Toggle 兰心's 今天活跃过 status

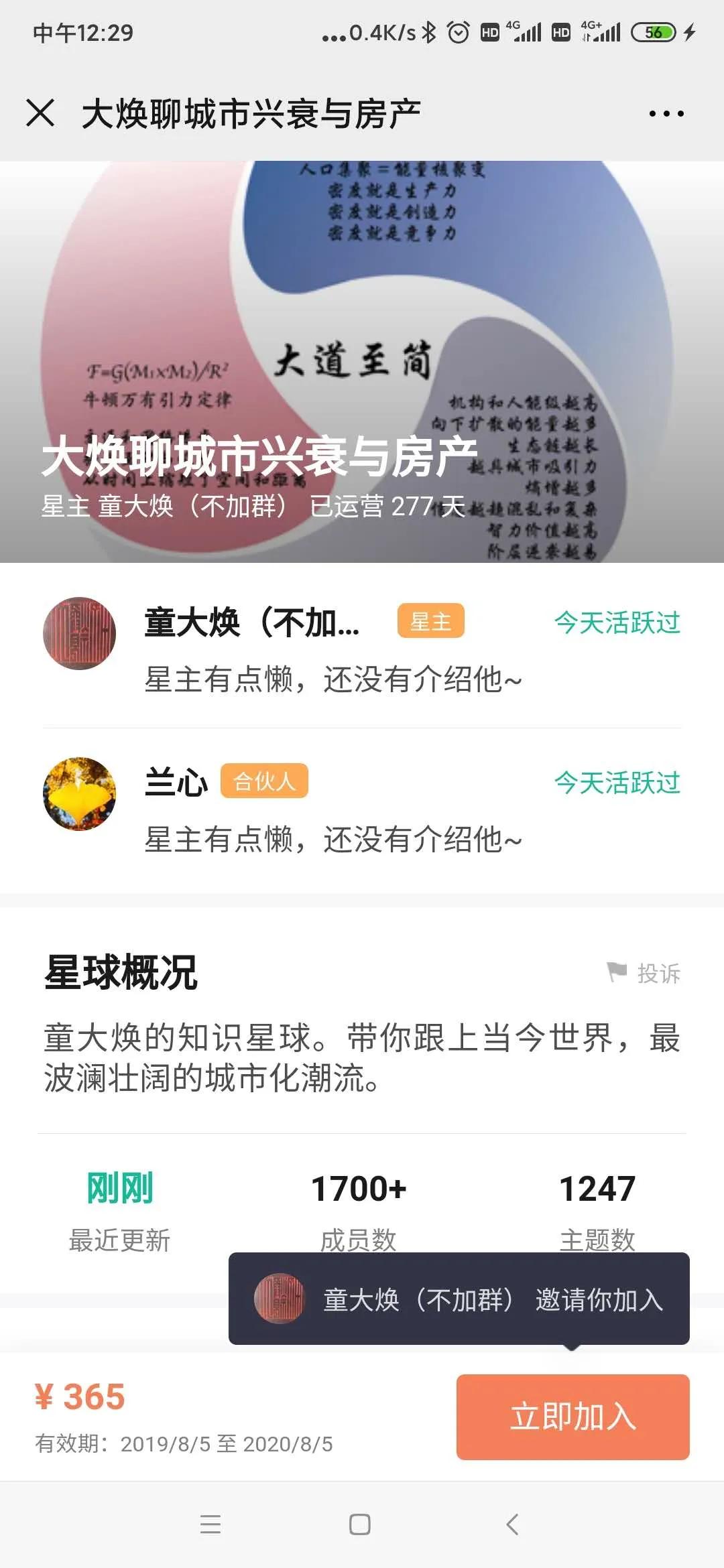617,781
